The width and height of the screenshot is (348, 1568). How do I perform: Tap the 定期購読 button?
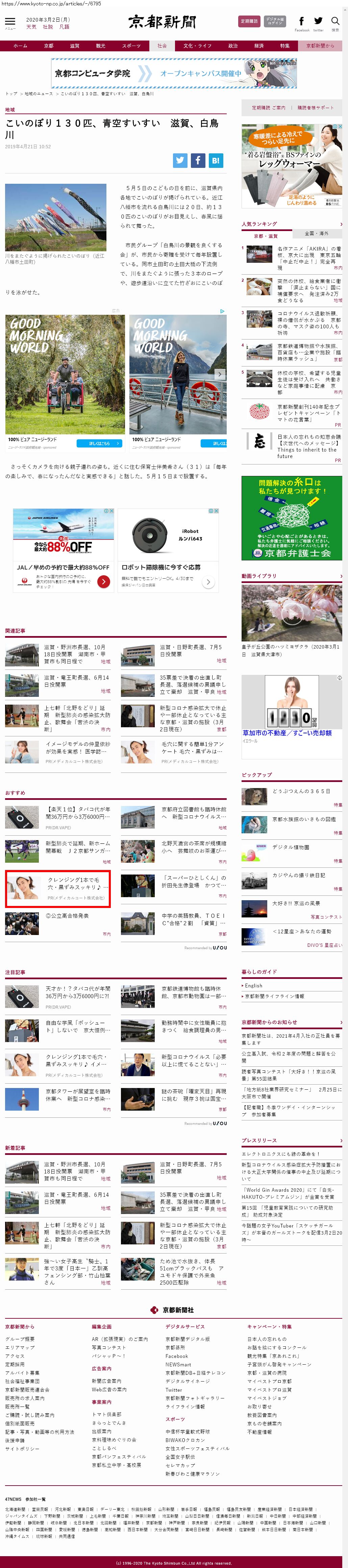coord(249,21)
